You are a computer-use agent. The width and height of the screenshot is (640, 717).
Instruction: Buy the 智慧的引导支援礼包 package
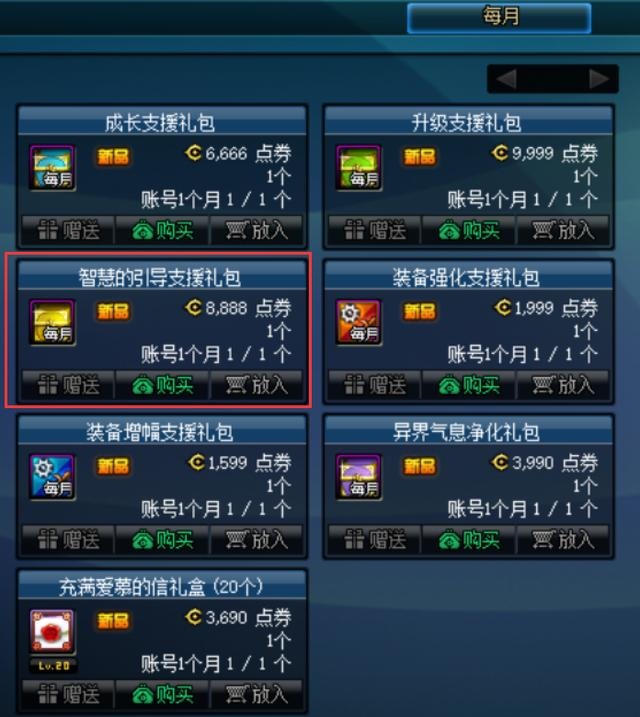coord(162,385)
